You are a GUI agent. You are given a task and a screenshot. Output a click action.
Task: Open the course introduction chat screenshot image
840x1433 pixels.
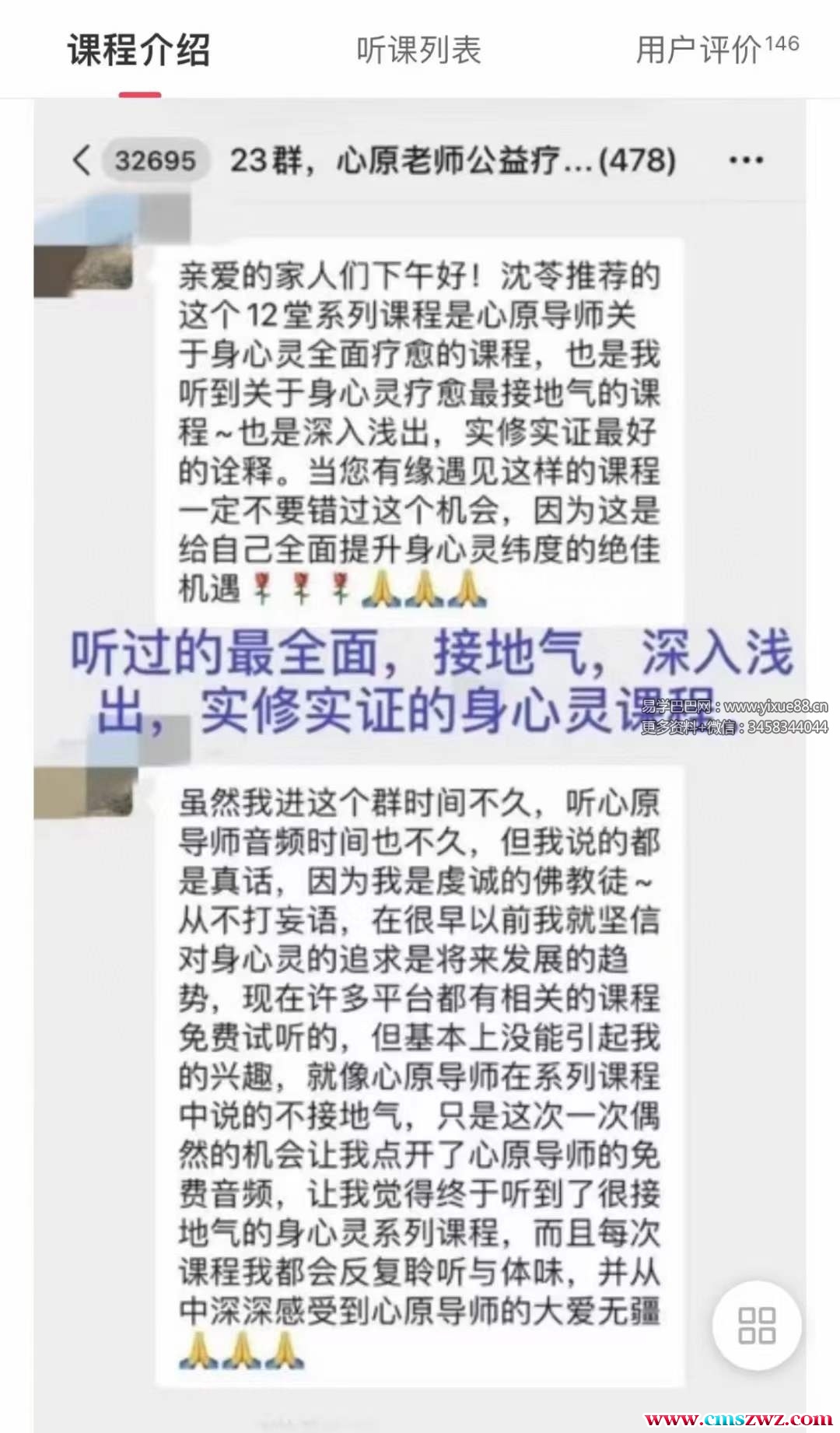420,766
